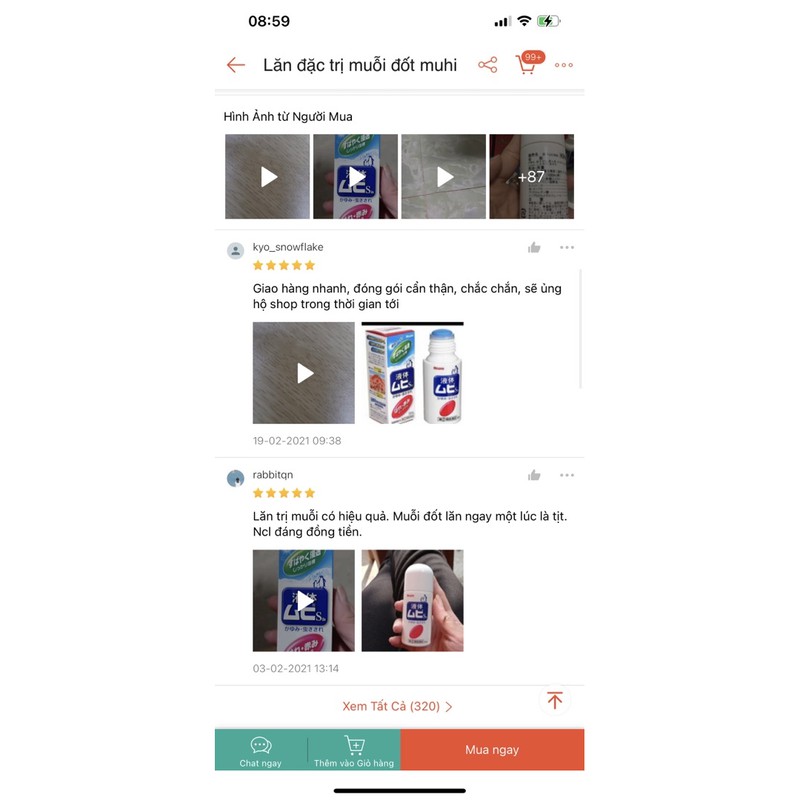View product photo in kyo_snowflake's review
800x800 pixels.
point(413,373)
